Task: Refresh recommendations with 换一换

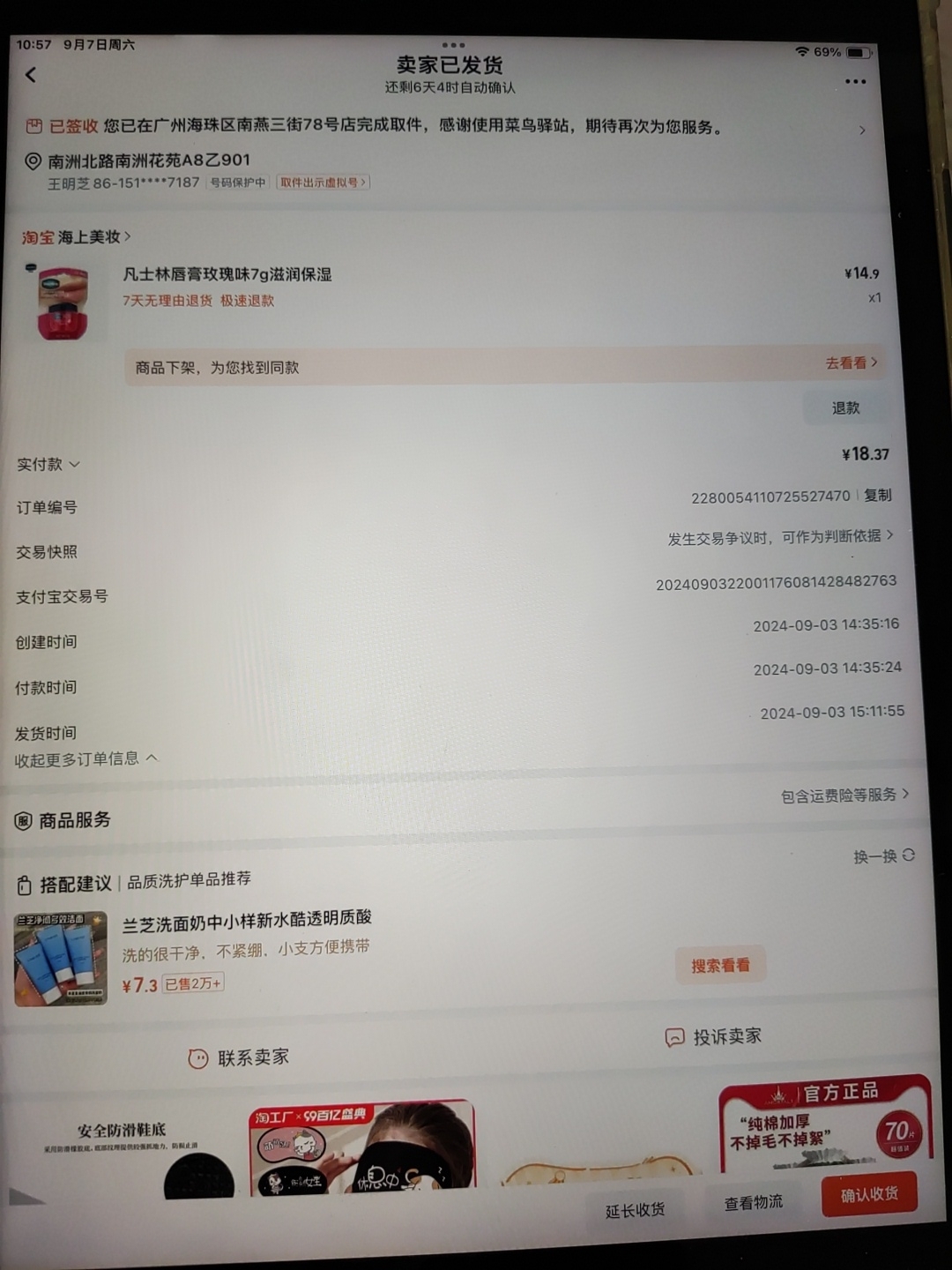Action: [x=883, y=856]
